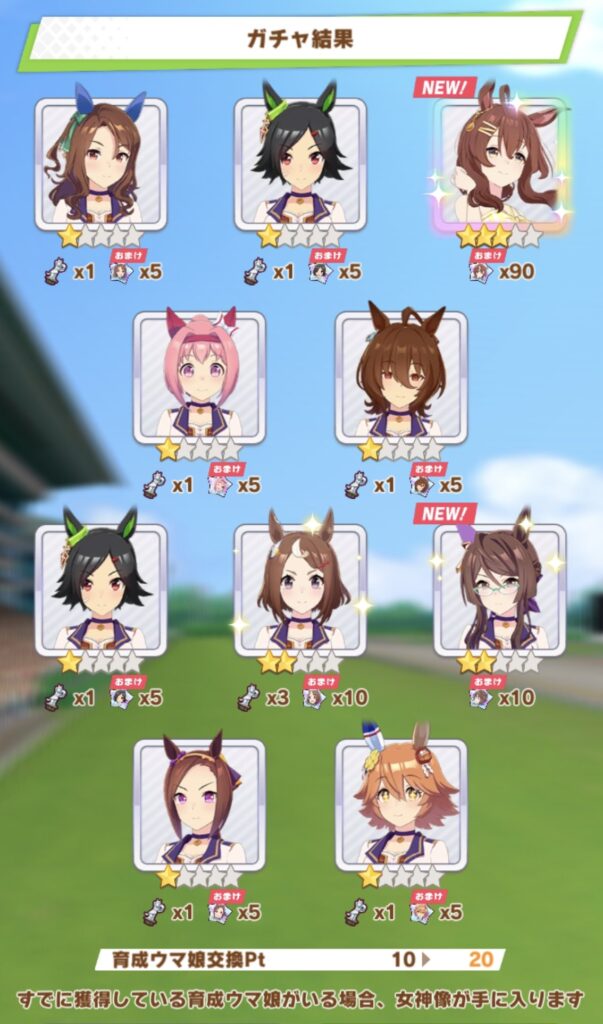Image resolution: width=603 pixels, height=1024 pixels.
Task: Select the new two-star glasses character card
Action: pyautogui.click(x=500, y=589)
